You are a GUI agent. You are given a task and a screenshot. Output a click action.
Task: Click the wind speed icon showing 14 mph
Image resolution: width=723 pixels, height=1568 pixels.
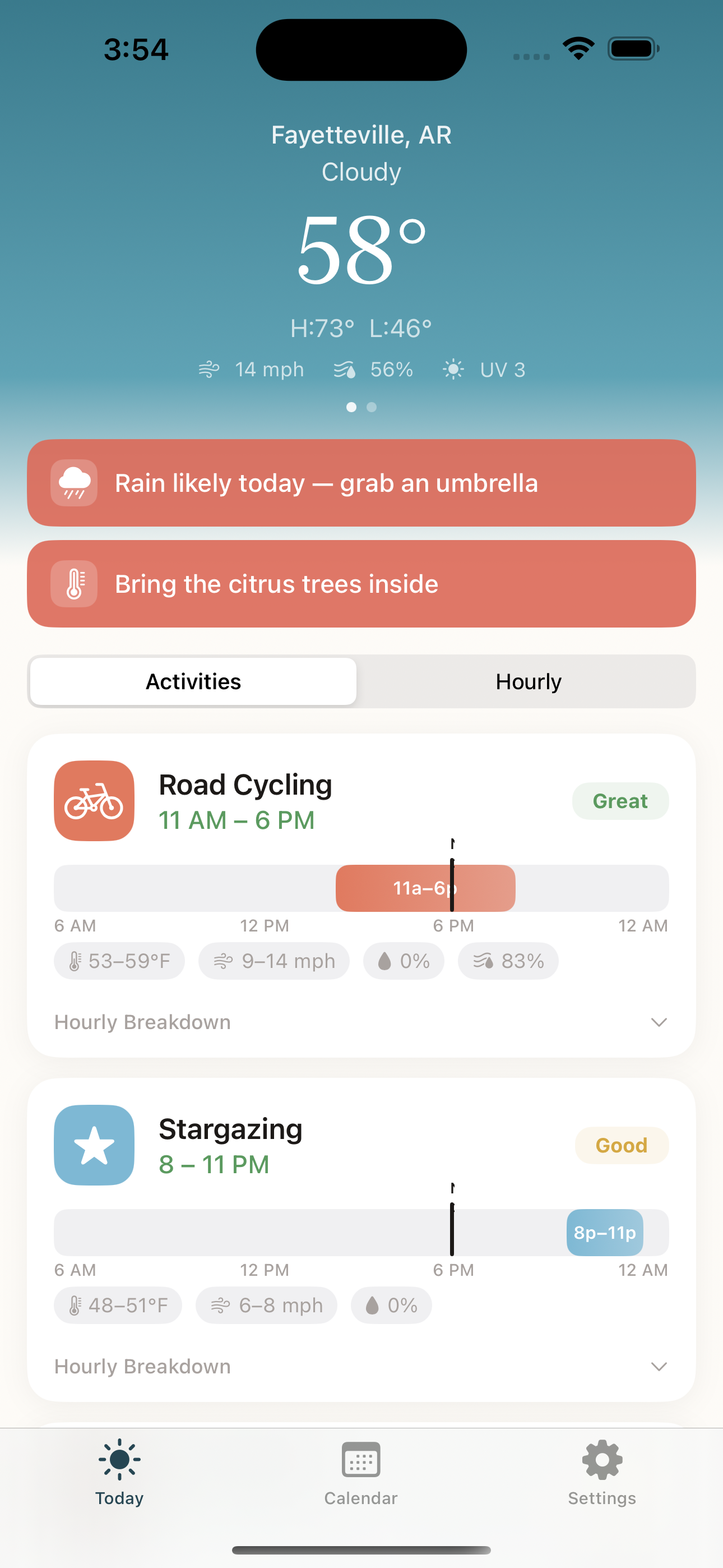click(x=211, y=369)
